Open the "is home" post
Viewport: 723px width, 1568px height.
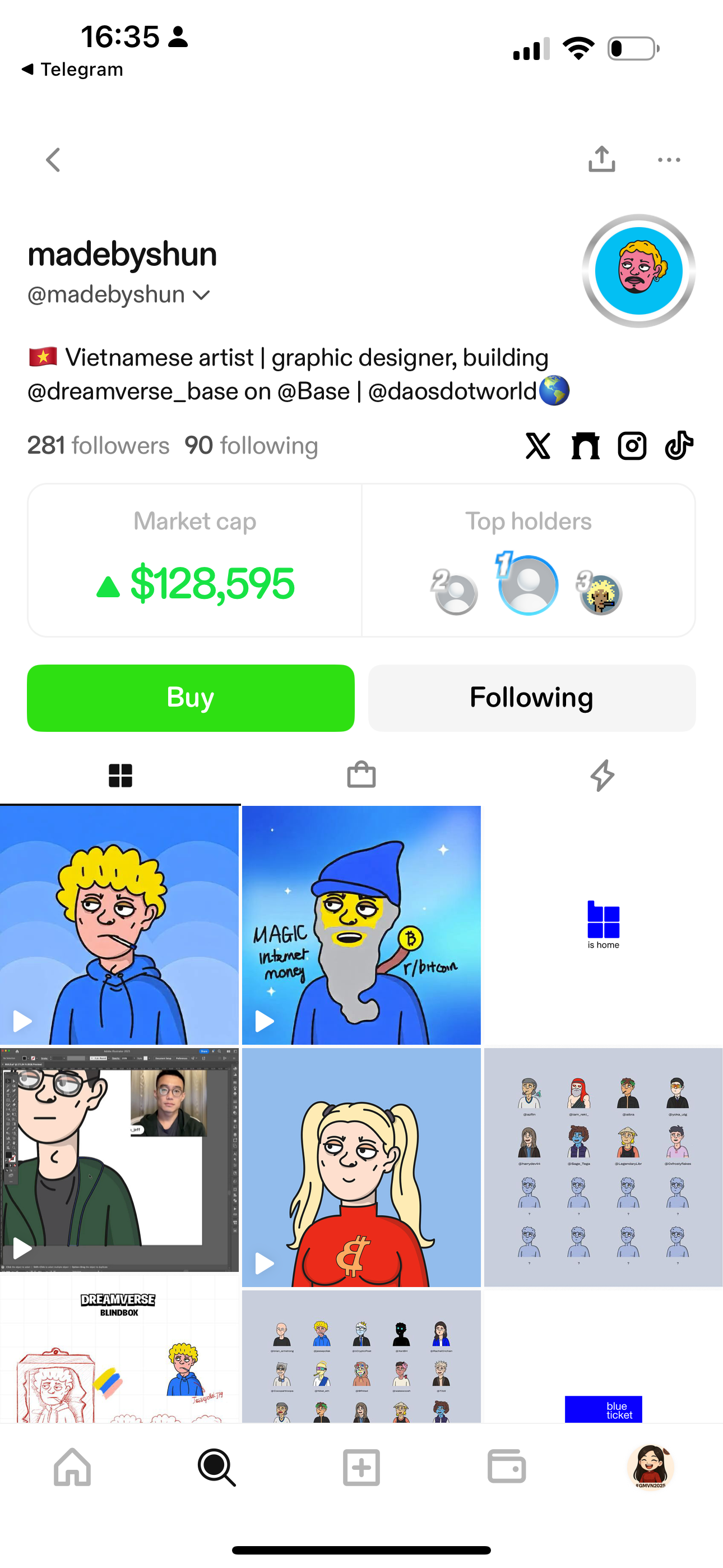(x=603, y=925)
